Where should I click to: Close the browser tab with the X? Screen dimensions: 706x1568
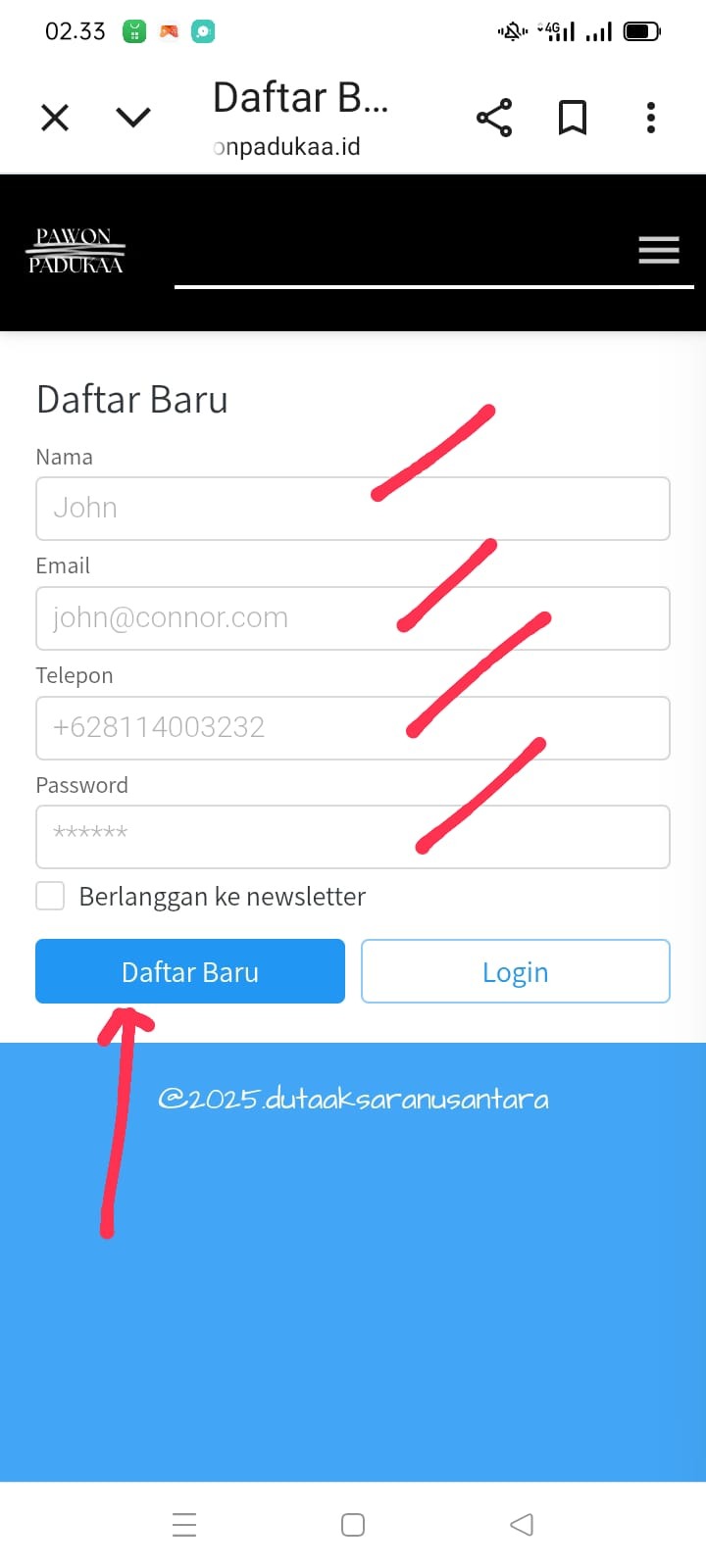click(x=55, y=118)
